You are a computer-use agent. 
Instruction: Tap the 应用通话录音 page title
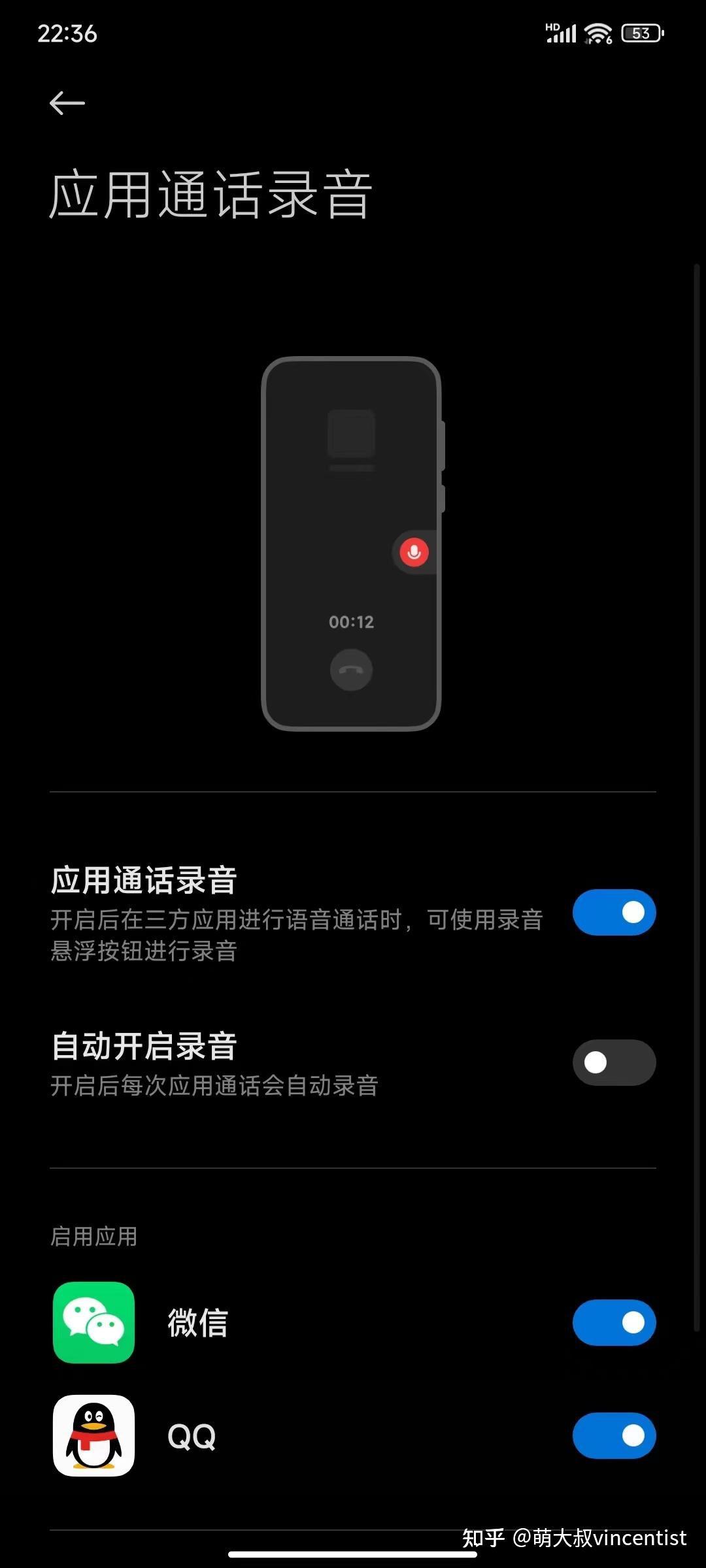(210, 193)
